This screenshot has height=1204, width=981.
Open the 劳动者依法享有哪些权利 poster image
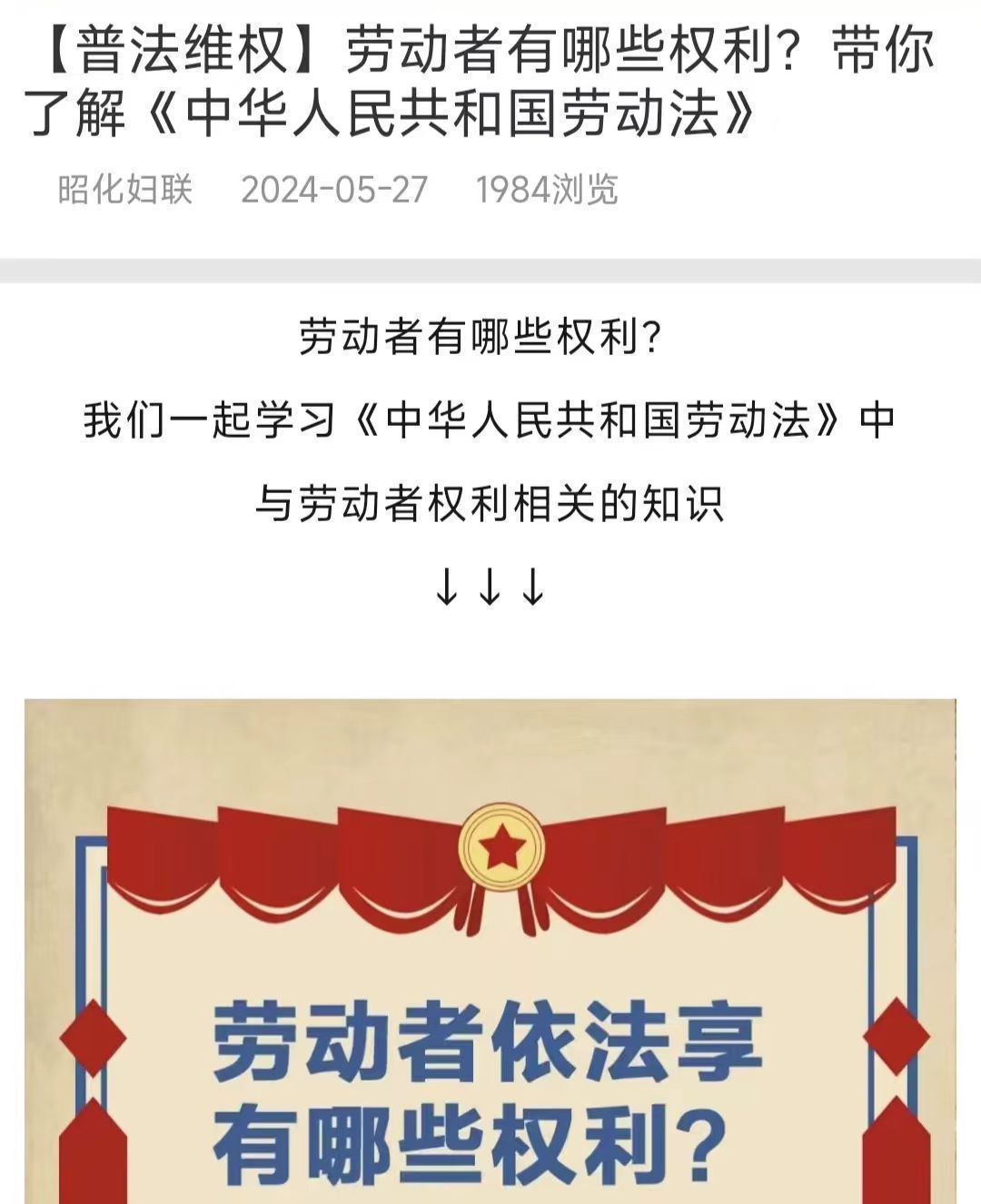point(490,953)
